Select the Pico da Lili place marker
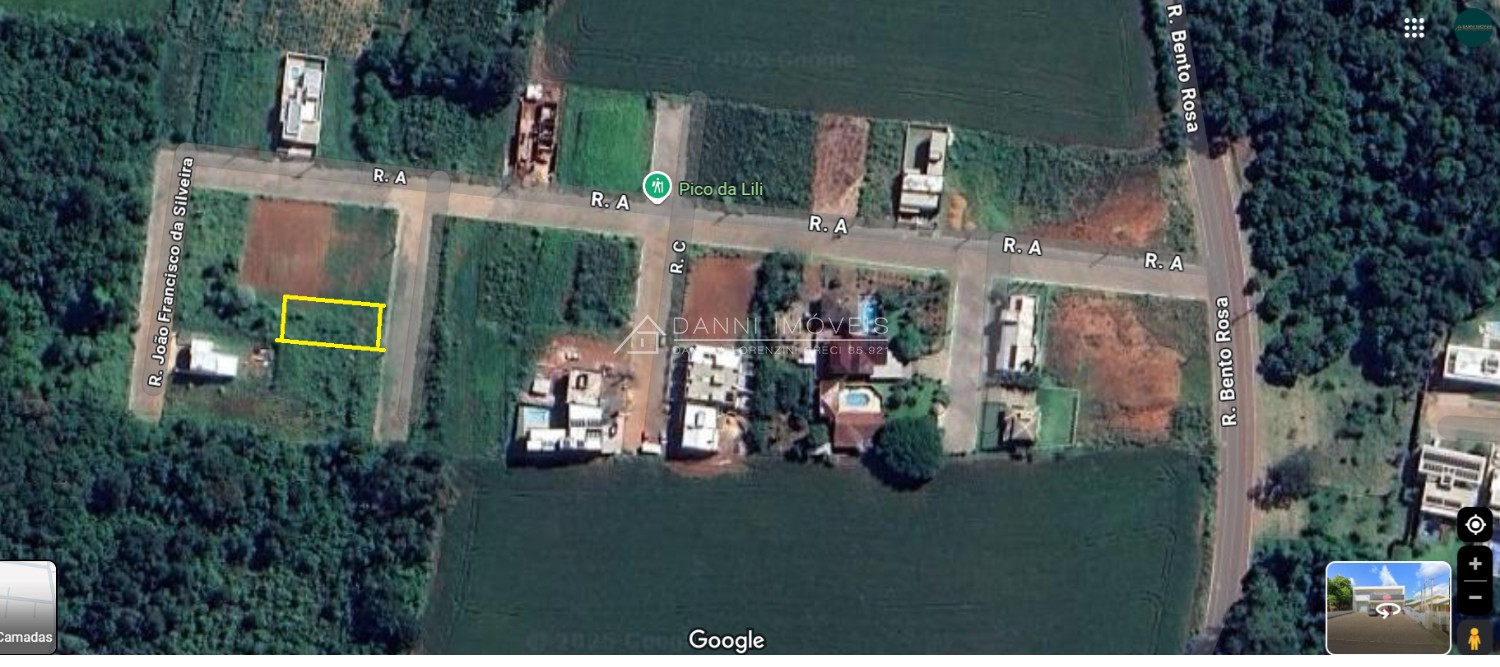Screen dimensions: 1500x667 tap(656, 186)
